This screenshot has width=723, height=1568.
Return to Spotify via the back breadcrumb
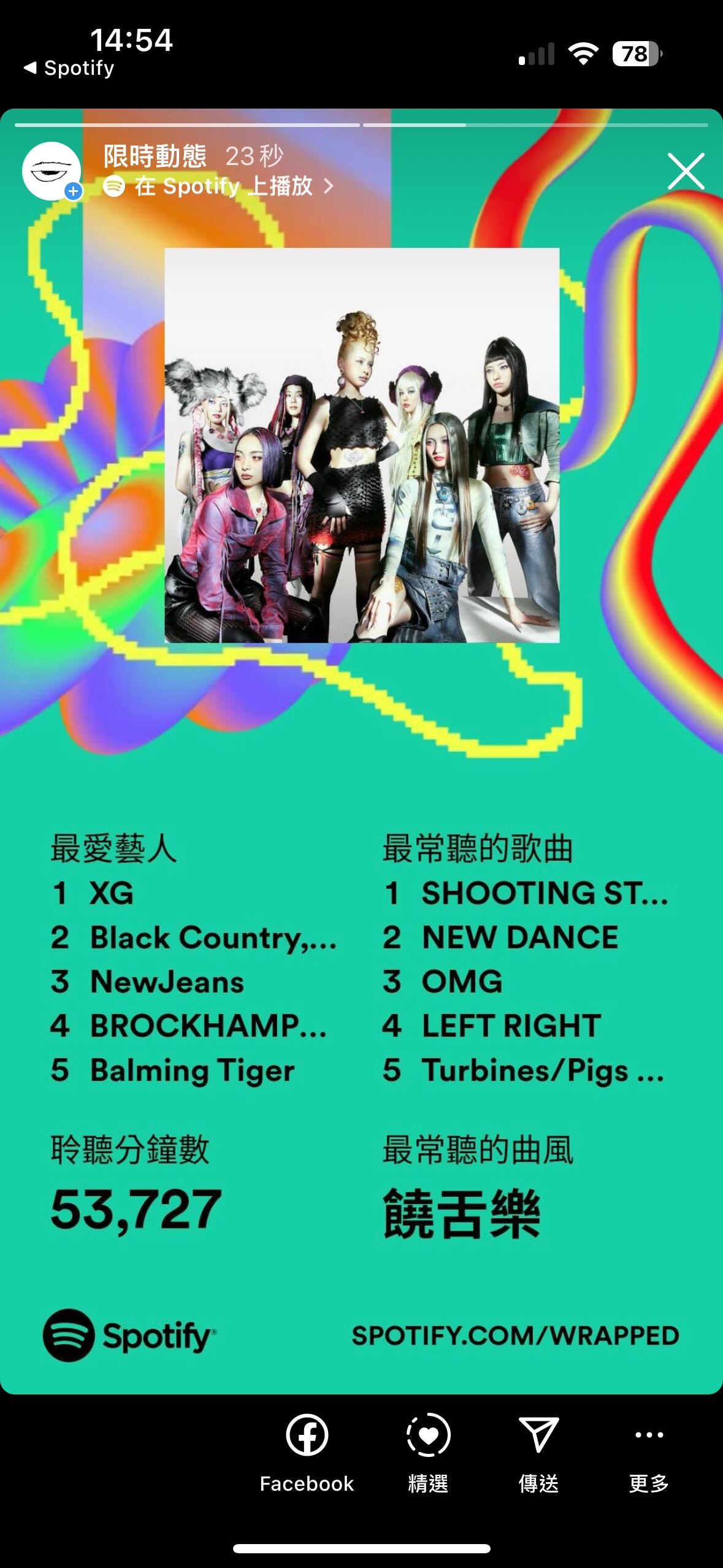click(69, 68)
